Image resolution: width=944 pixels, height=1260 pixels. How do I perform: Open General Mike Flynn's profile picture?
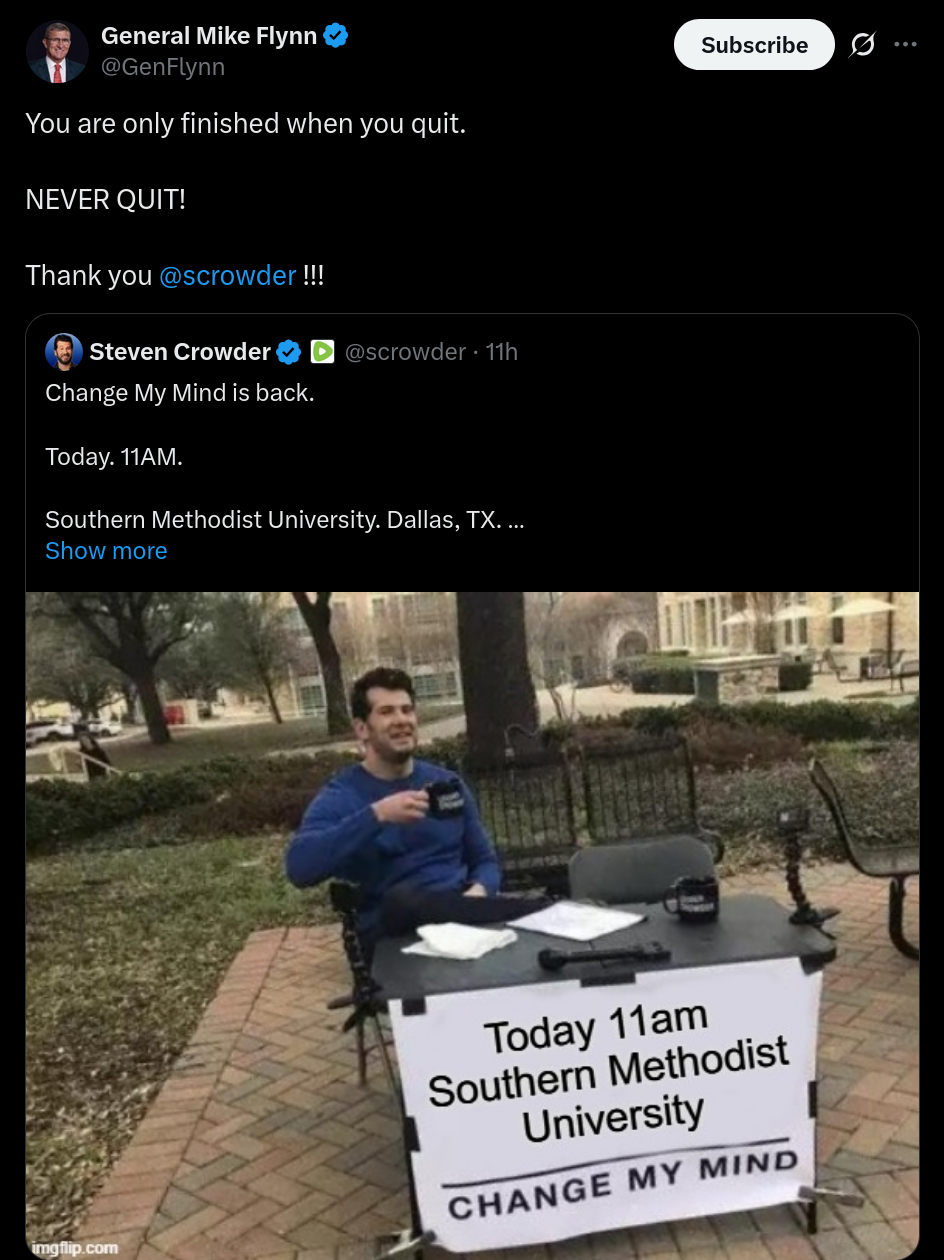pos(57,52)
